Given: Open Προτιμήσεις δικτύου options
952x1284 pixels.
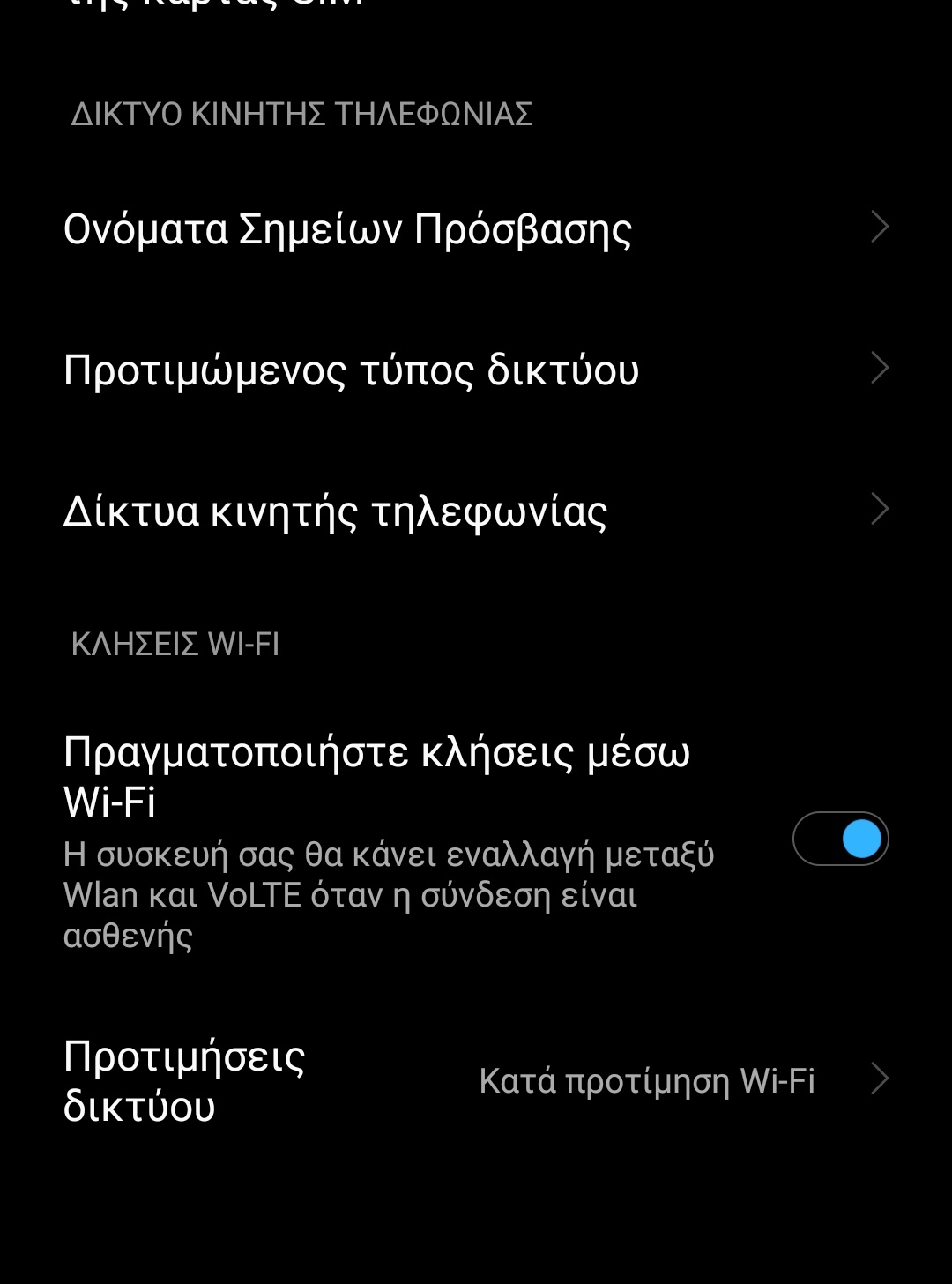Looking at the screenshot, I should click(476, 1081).
